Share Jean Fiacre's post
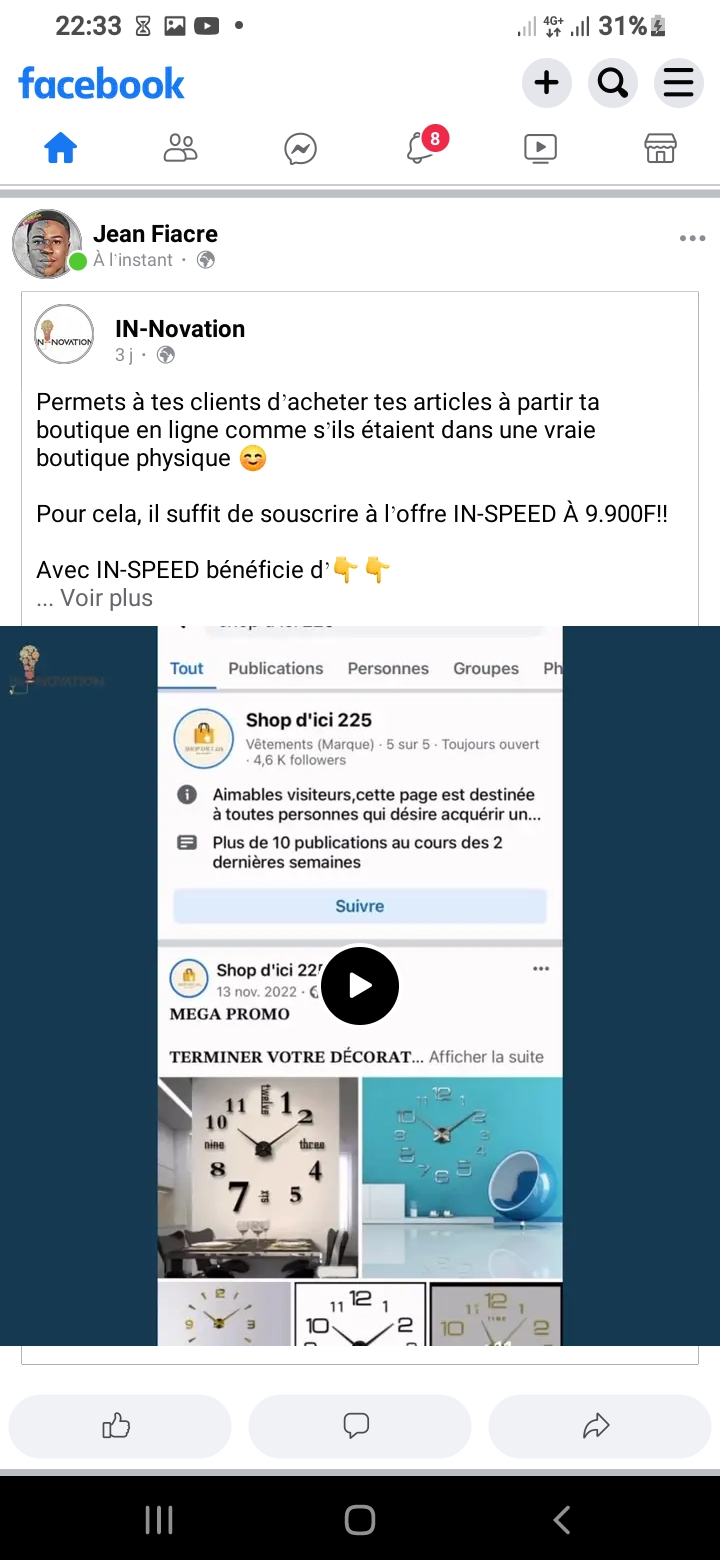720x1560 pixels. pyautogui.click(x=599, y=1425)
